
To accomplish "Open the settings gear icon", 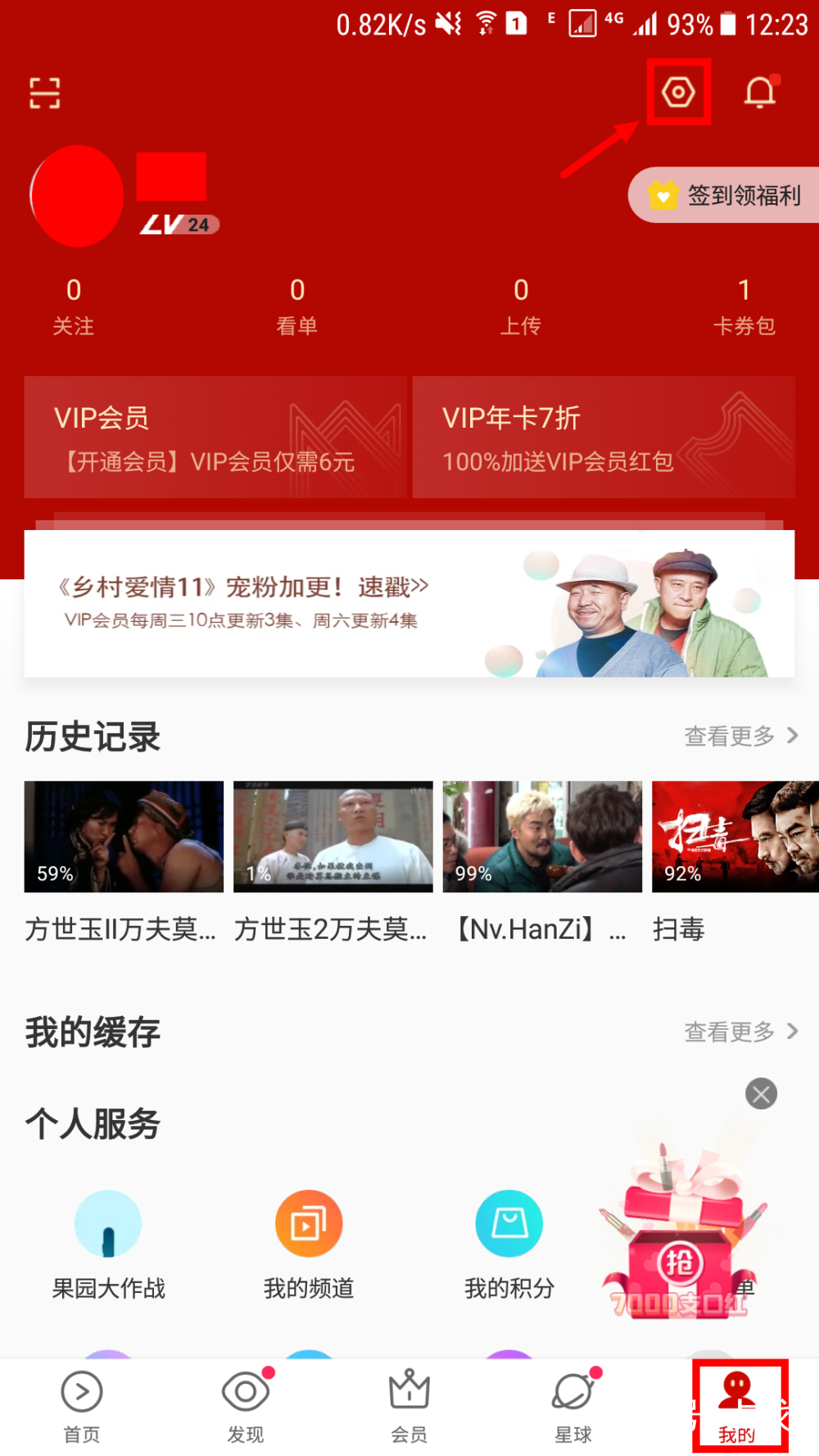I will (x=678, y=92).
